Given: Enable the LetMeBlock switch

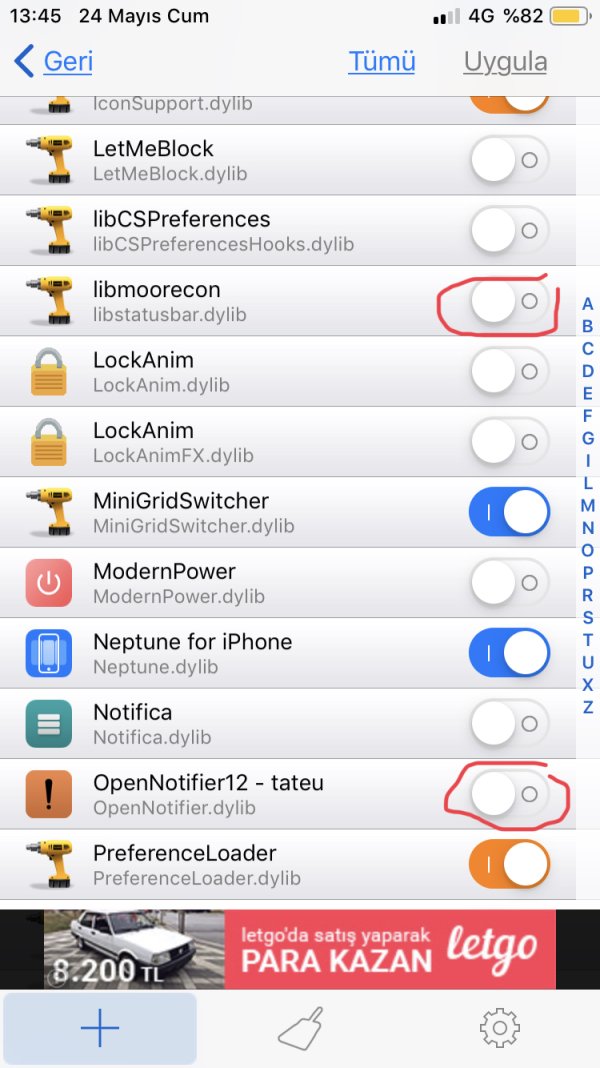Looking at the screenshot, I should (509, 160).
